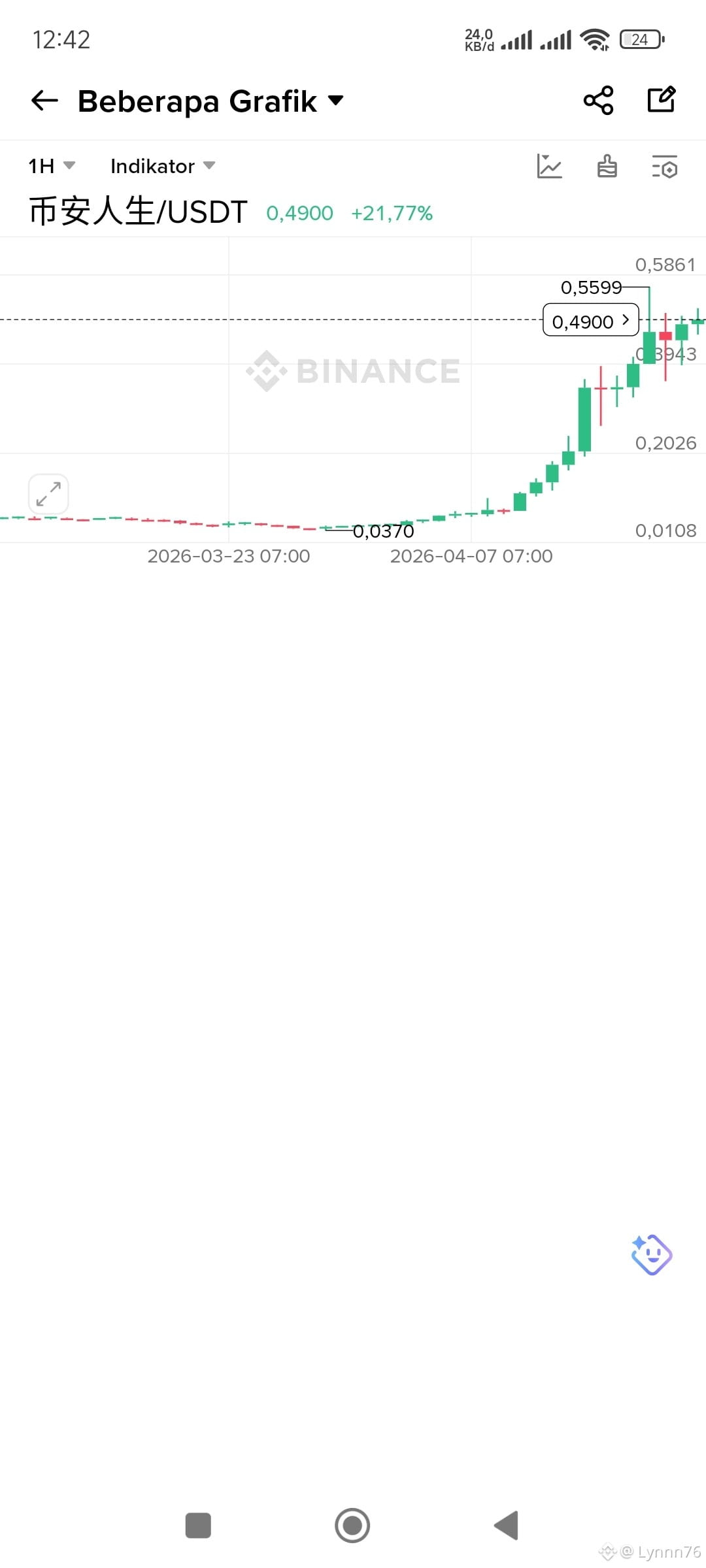Change the 1H timeframe
The height and width of the screenshot is (1568, 706).
pyautogui.click(x=52, y=166)
